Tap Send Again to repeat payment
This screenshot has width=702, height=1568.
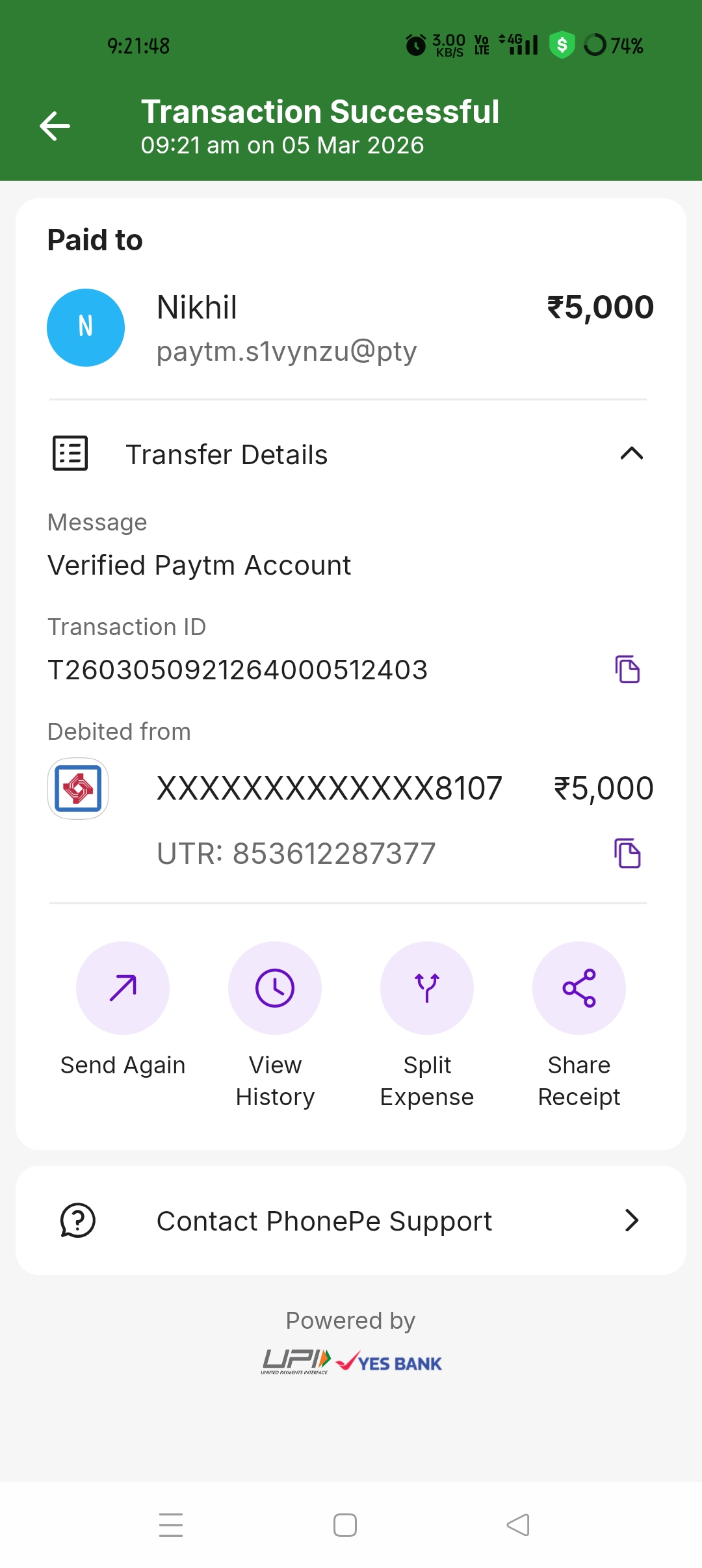tap(123, 988)
